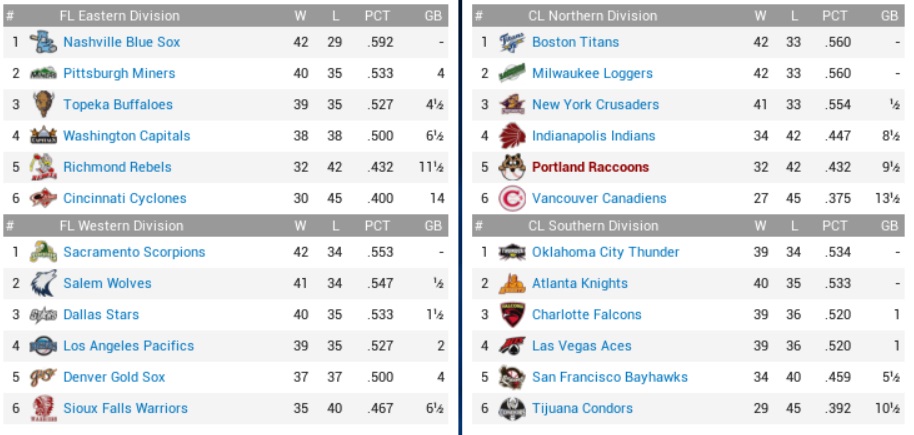
Task: Open the Oklahoma City Thunder page
Action: 605,252
